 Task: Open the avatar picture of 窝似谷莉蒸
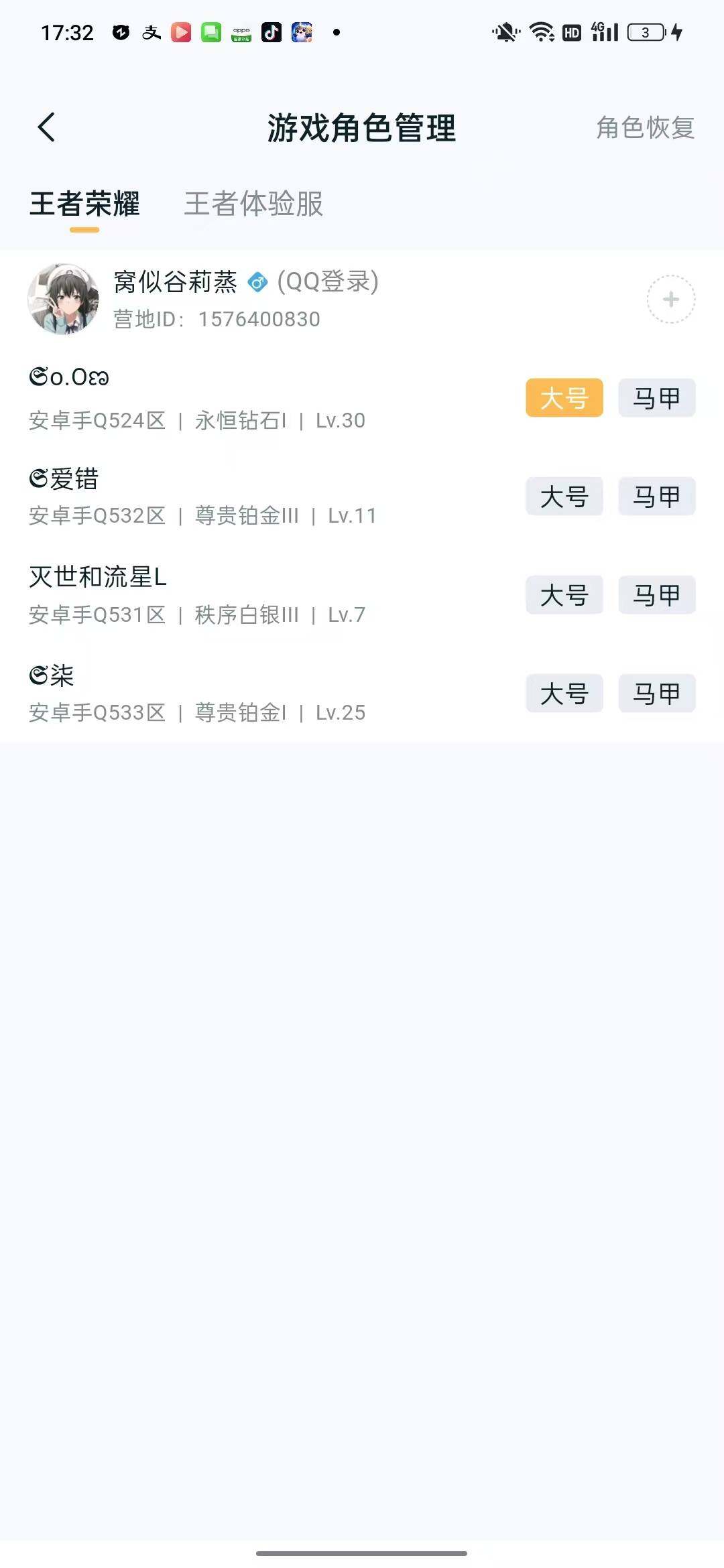coord(64,300)
